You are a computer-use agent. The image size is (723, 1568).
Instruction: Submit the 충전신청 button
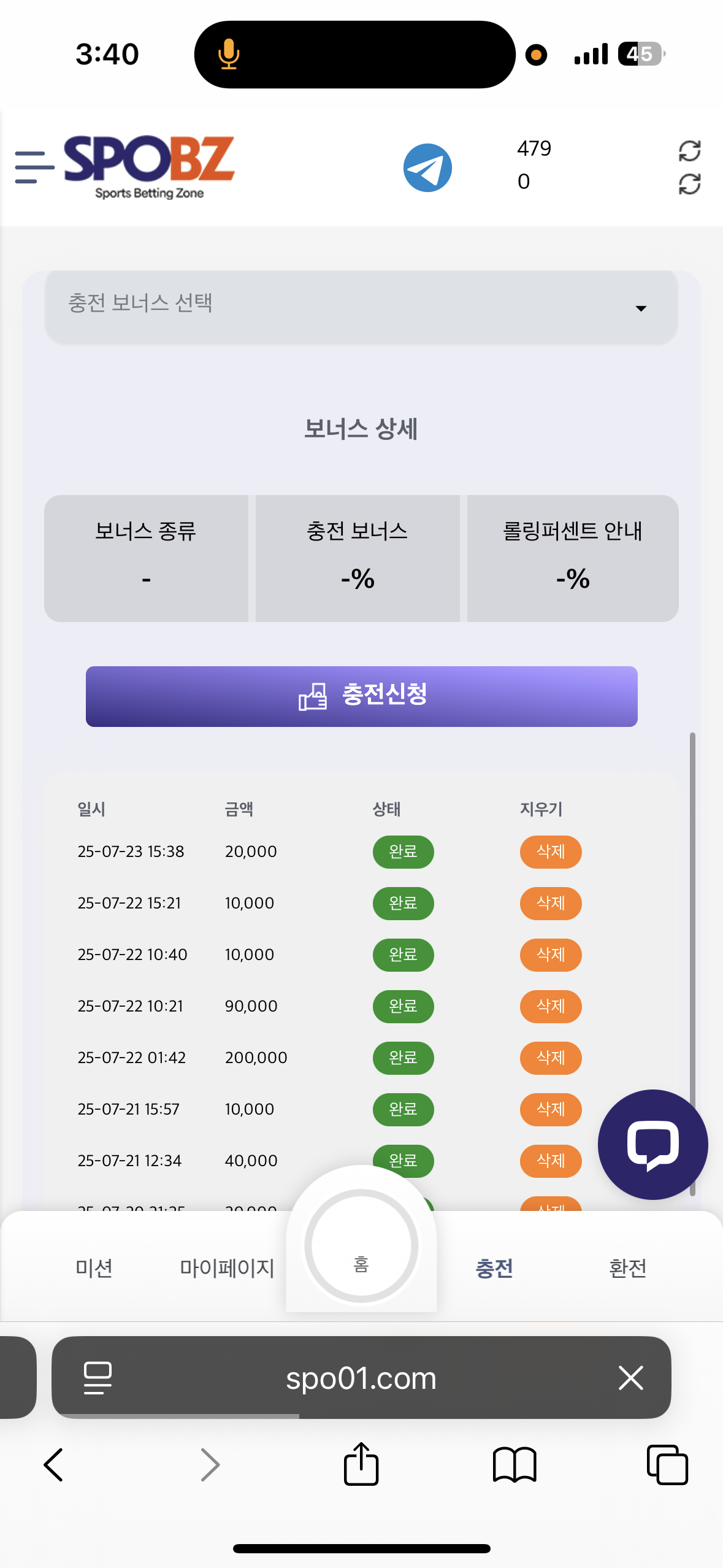pyautogui.click(x=361, y=696)
